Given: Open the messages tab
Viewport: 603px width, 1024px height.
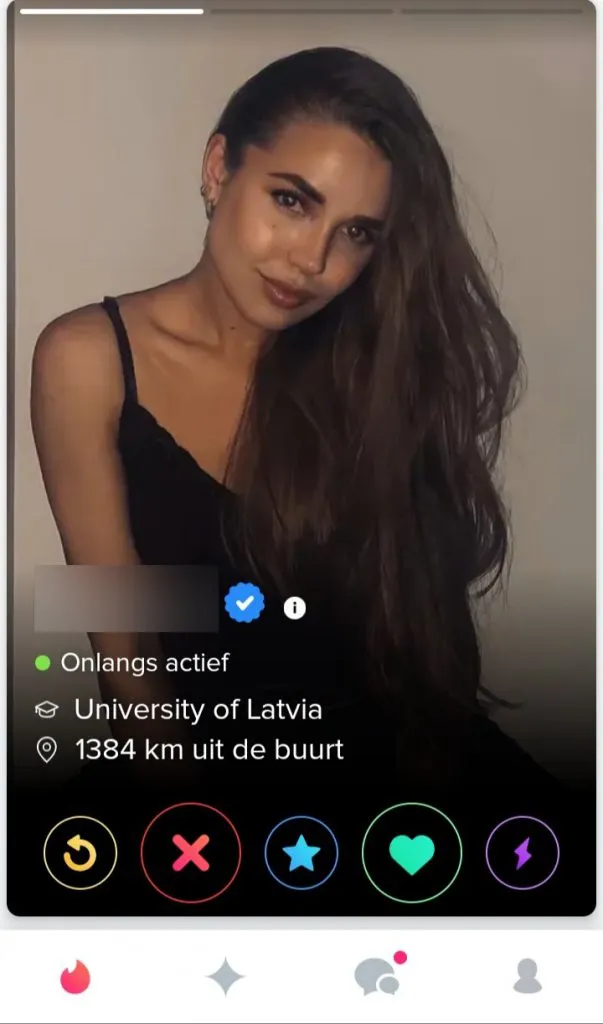Looking at the screenshot, I should click(x=378, y=976).
